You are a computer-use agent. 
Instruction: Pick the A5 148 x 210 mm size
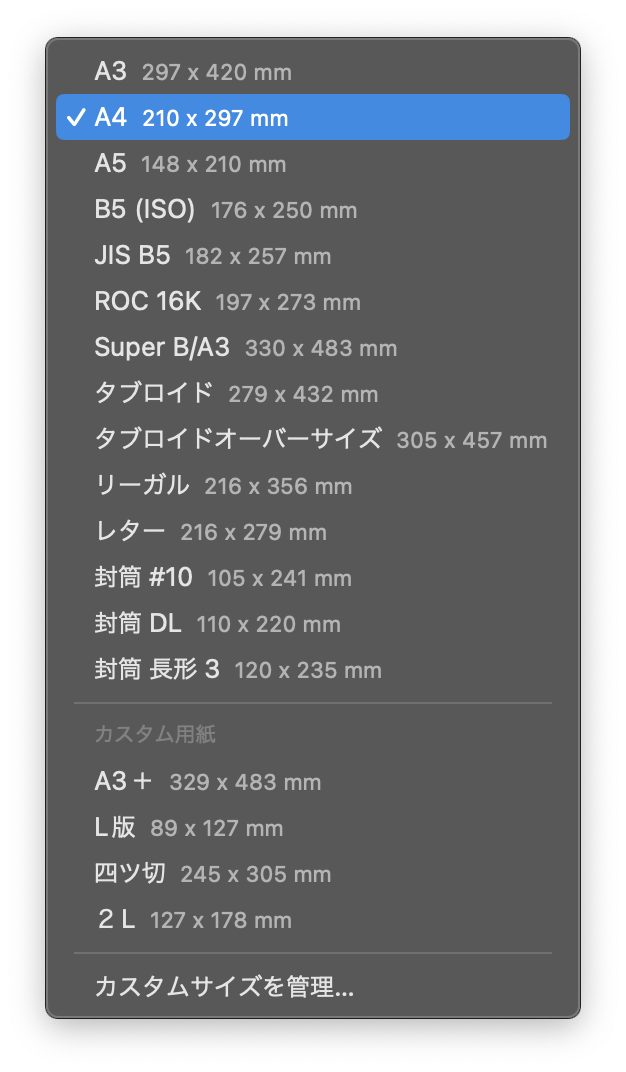190,164
